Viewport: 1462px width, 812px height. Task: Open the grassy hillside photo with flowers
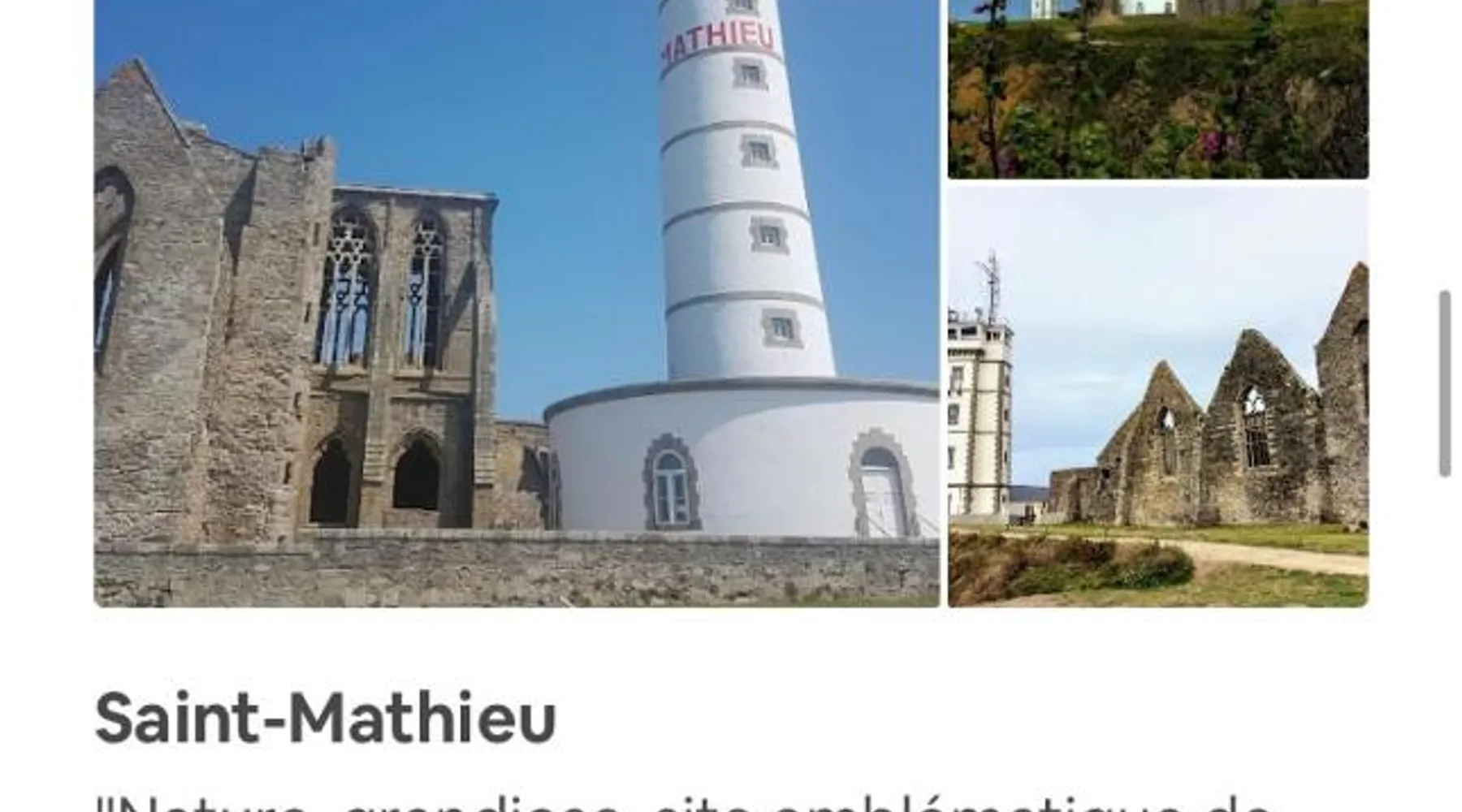pyautogui.click(x=1158, y=89)
